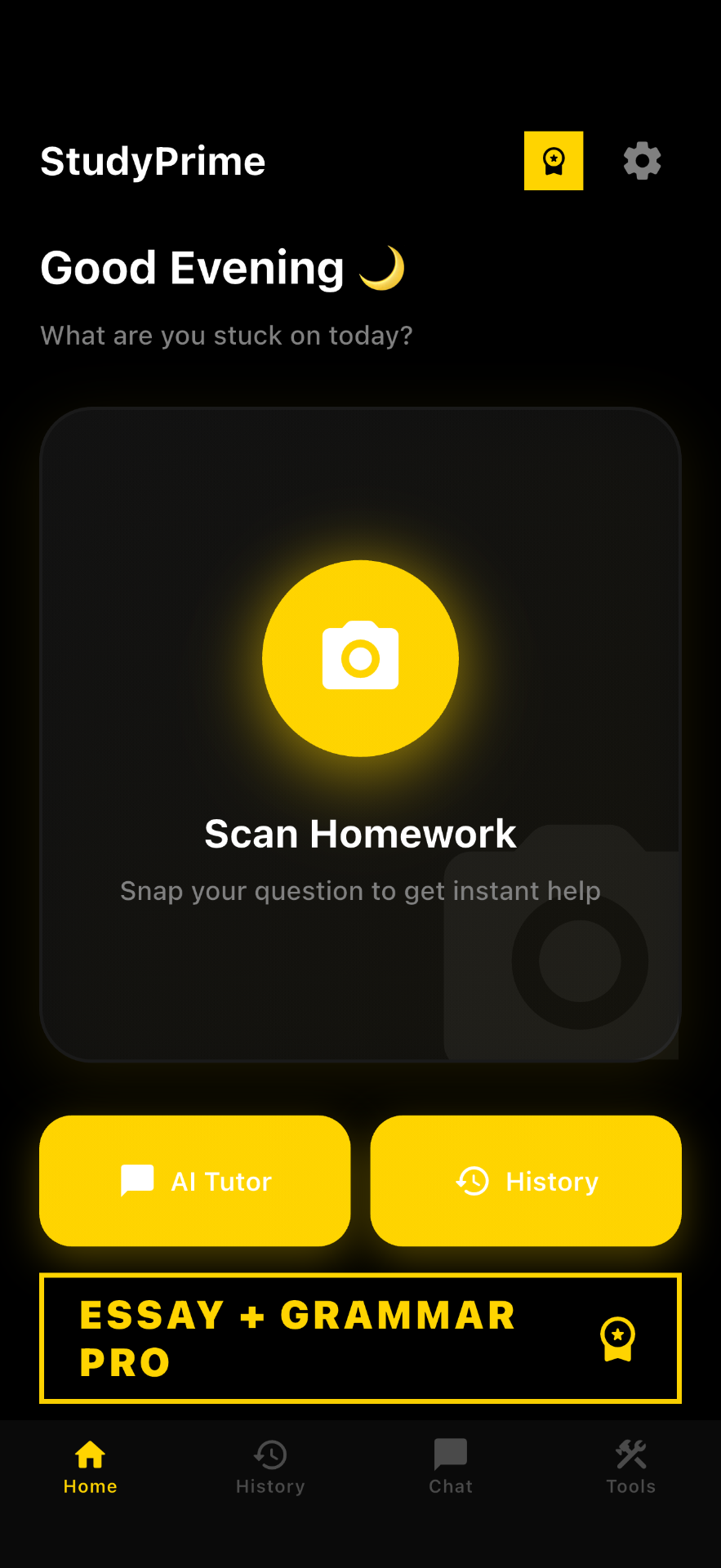
Task: Open the AI Tutor feature
Action: (194, 1180)
